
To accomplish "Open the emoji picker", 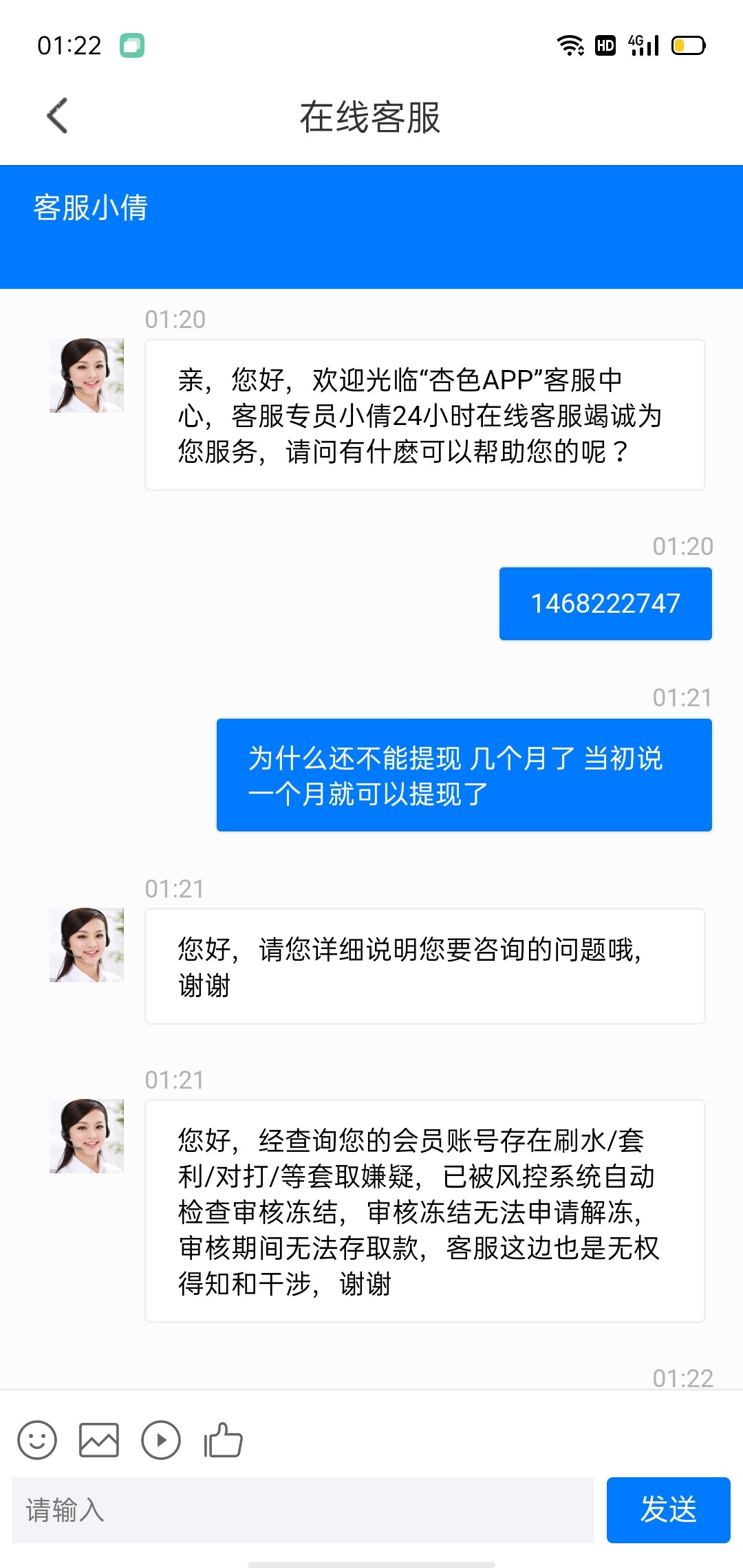I will pos(37,1439).
